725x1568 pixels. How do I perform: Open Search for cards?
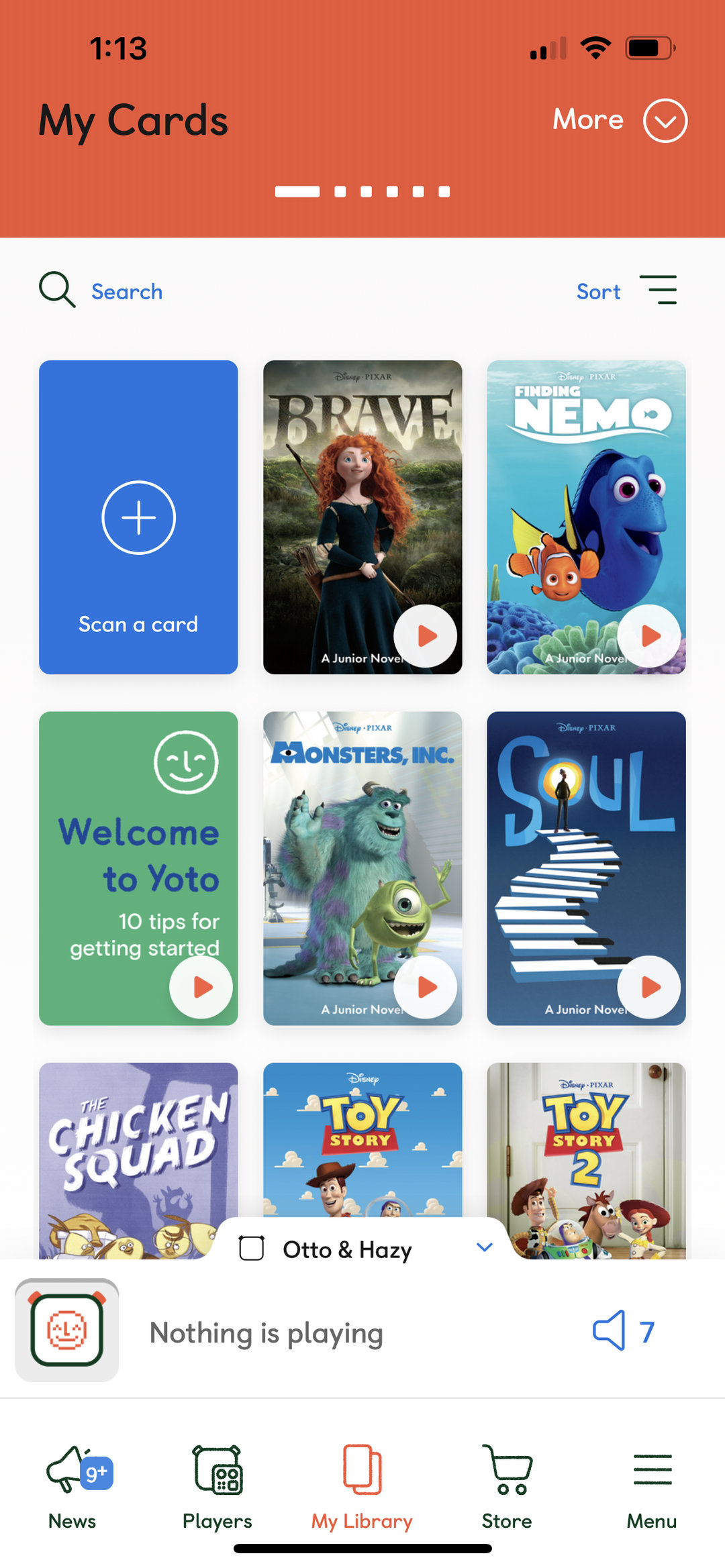101,291
